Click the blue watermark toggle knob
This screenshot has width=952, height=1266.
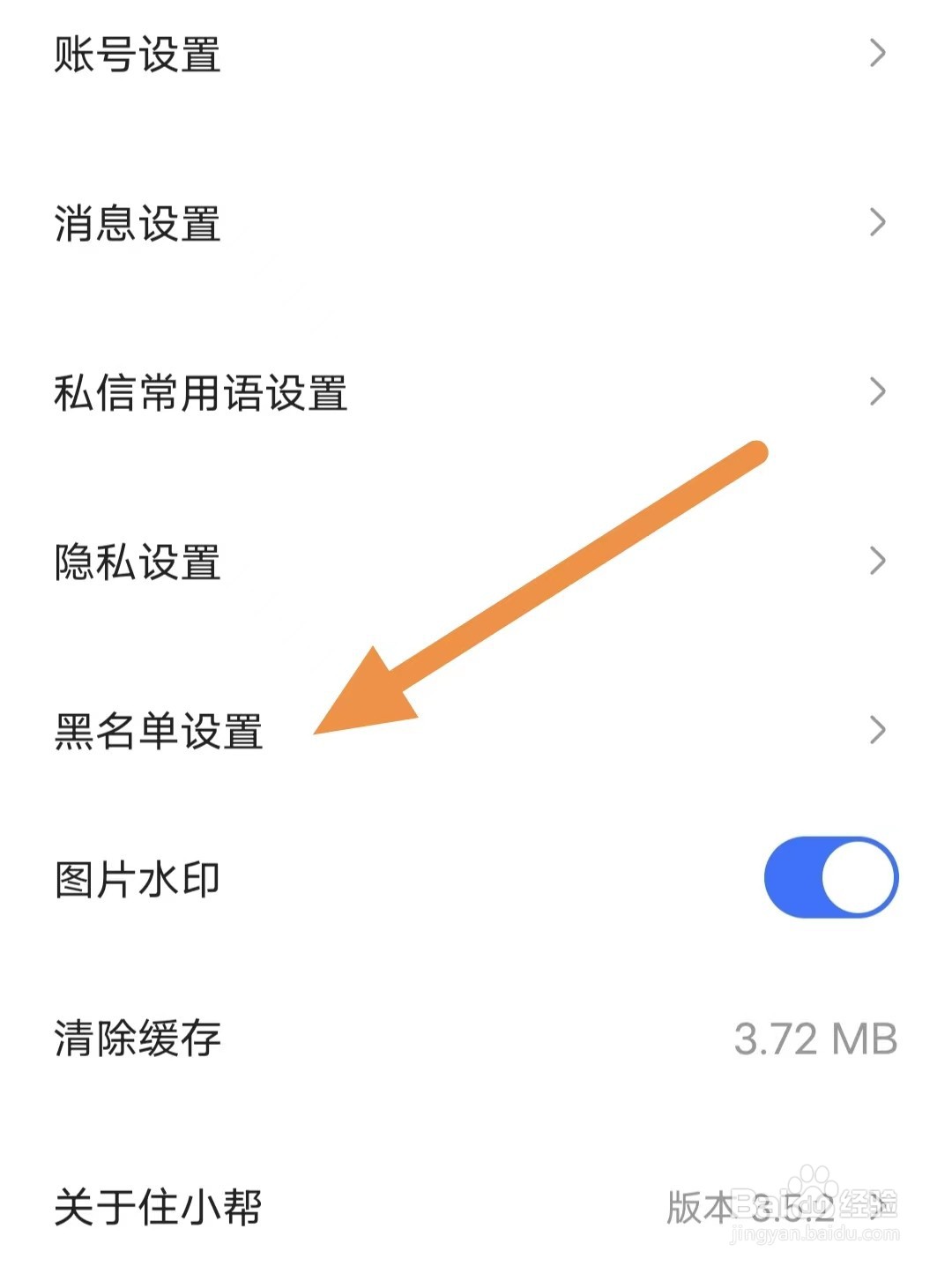(x=859, y=876)
